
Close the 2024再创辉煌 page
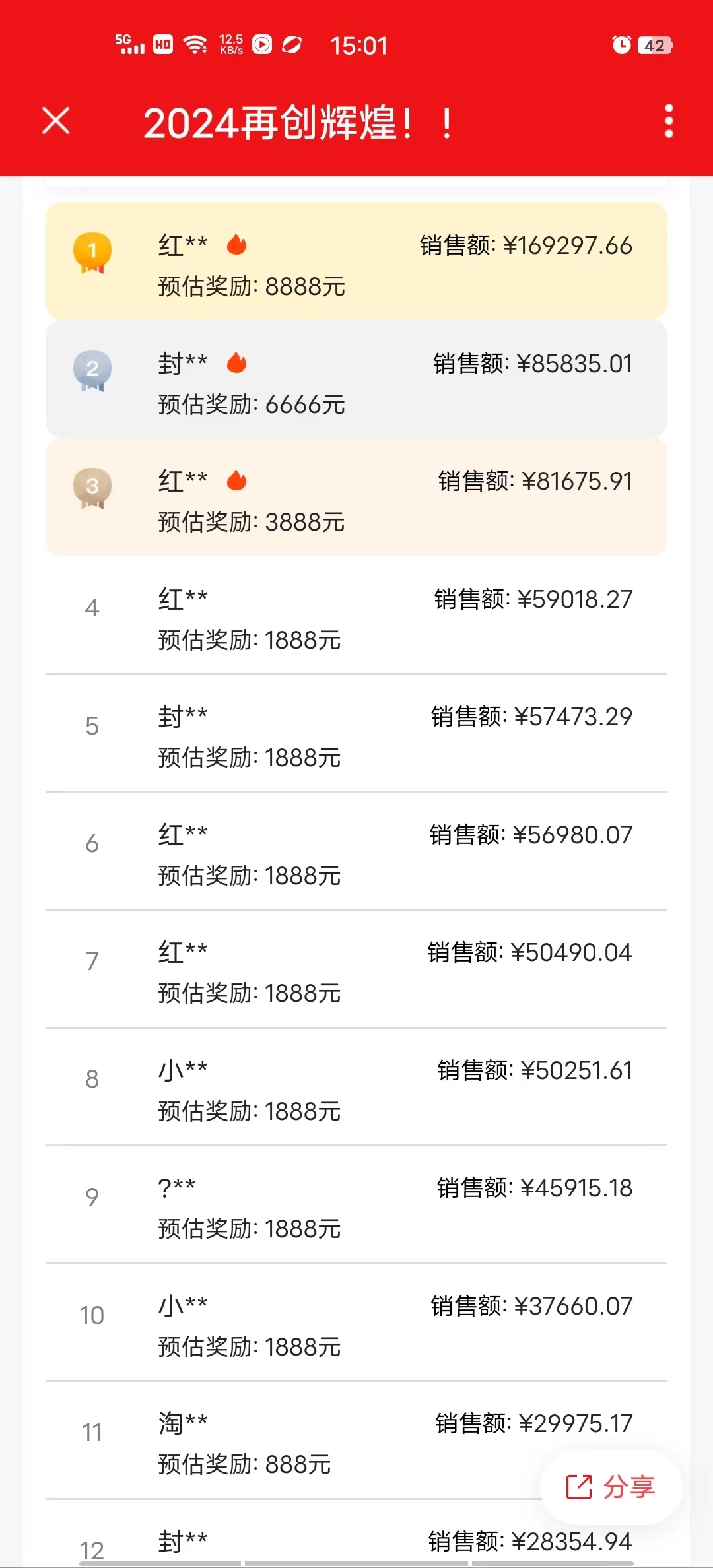(x=56, y=121)
